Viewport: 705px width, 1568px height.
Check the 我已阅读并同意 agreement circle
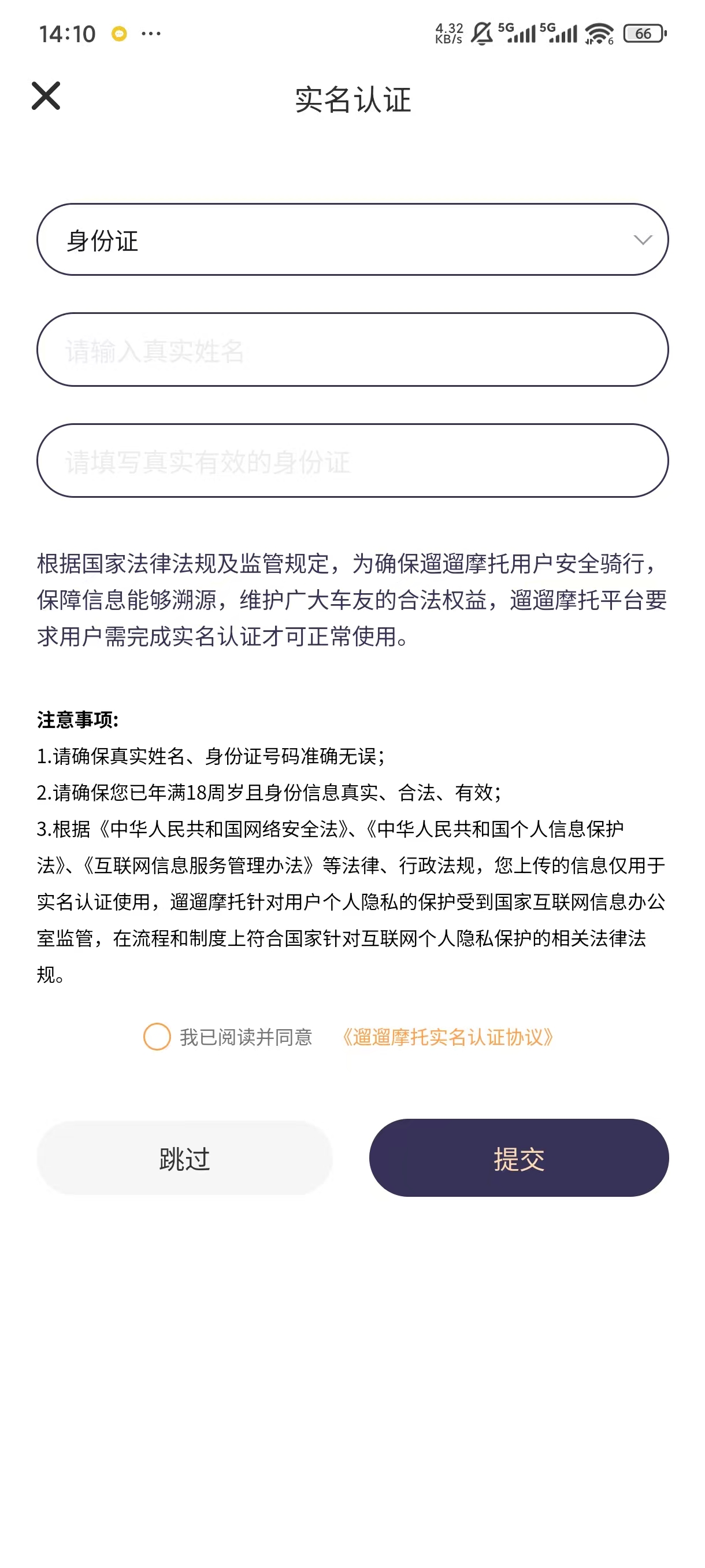[x=157, y=1037]
